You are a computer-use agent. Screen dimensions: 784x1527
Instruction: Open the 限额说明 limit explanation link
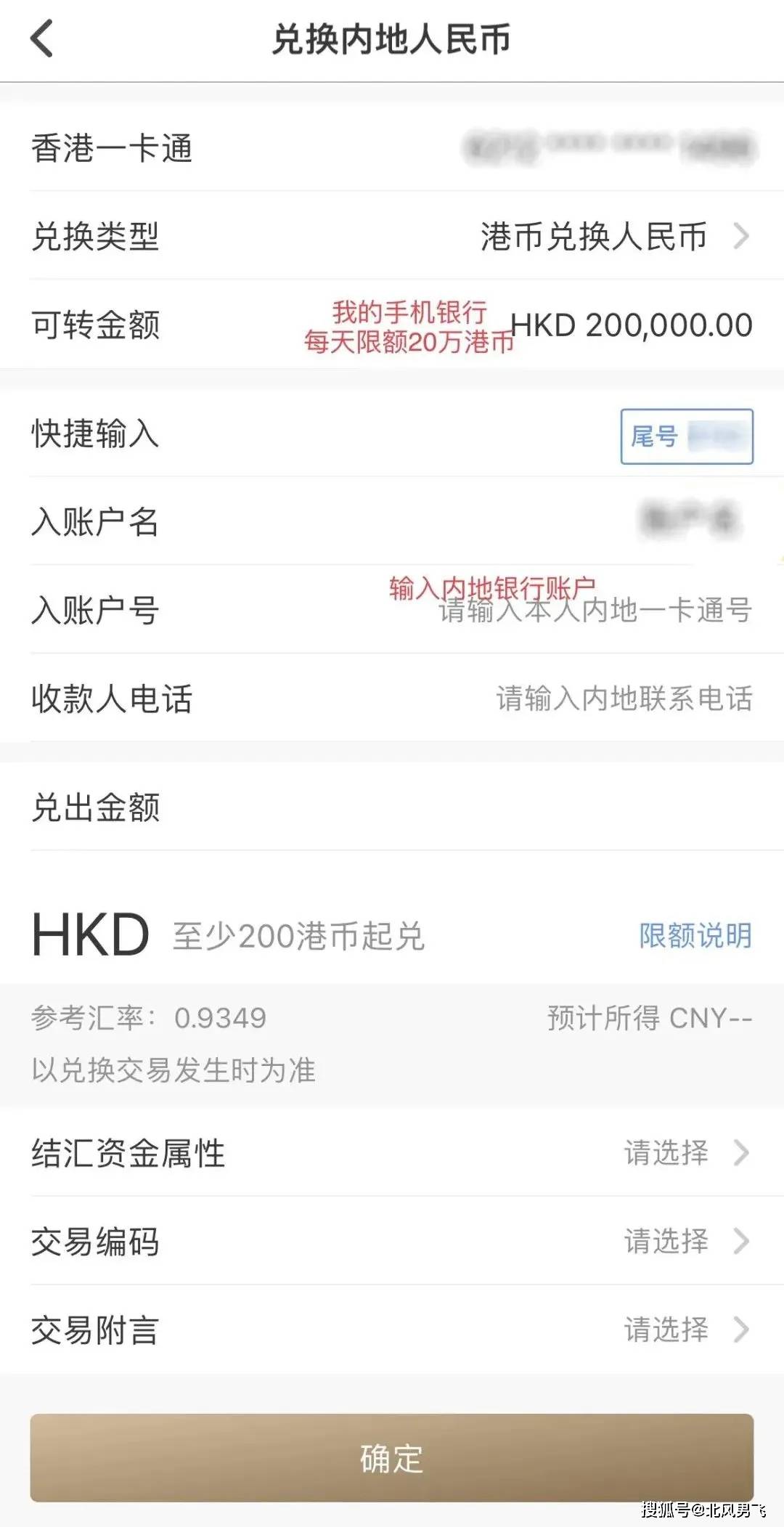[x=695, y=936]
